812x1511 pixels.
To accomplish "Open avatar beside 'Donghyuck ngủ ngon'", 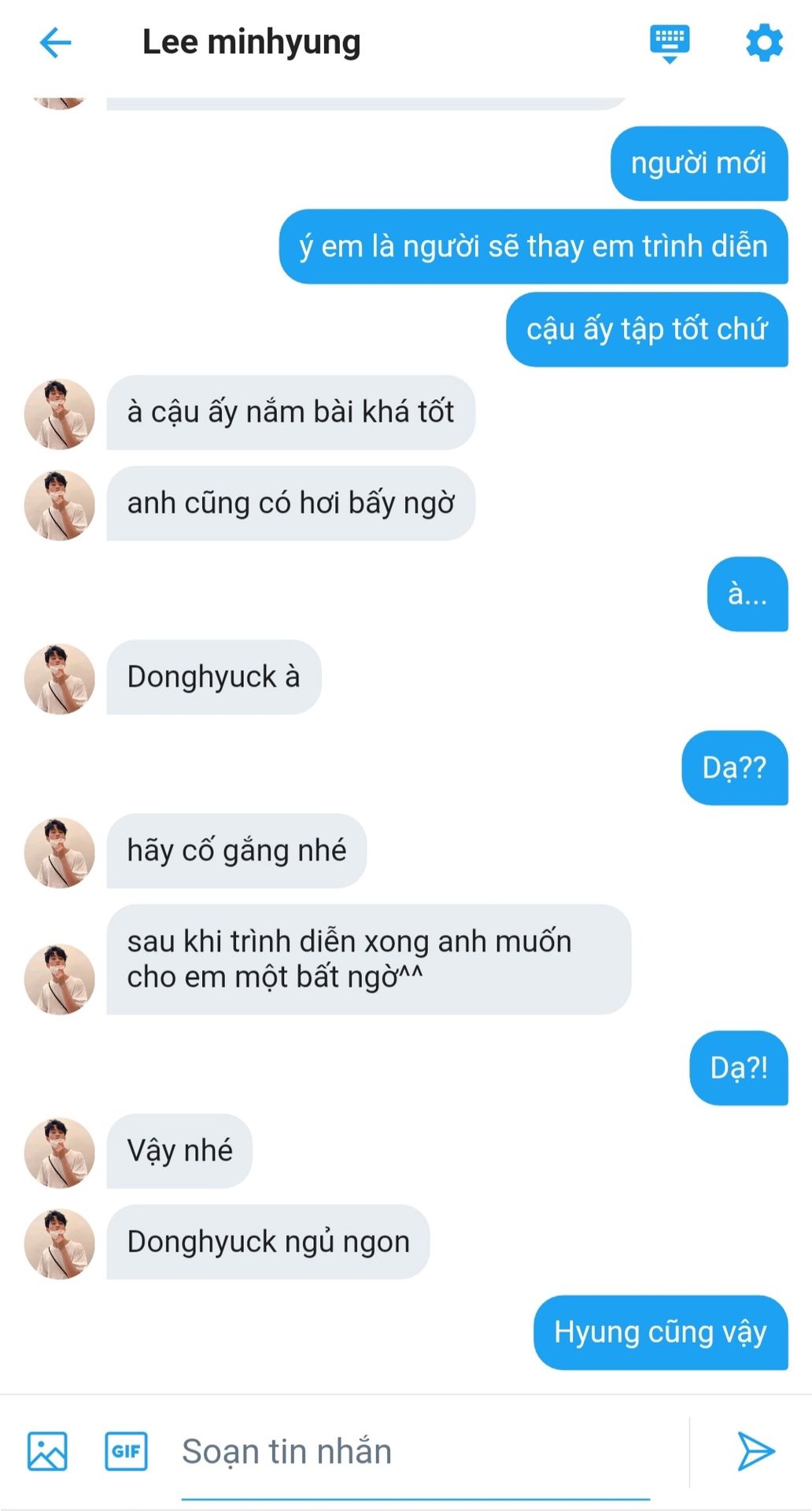I will point(60,1243).
